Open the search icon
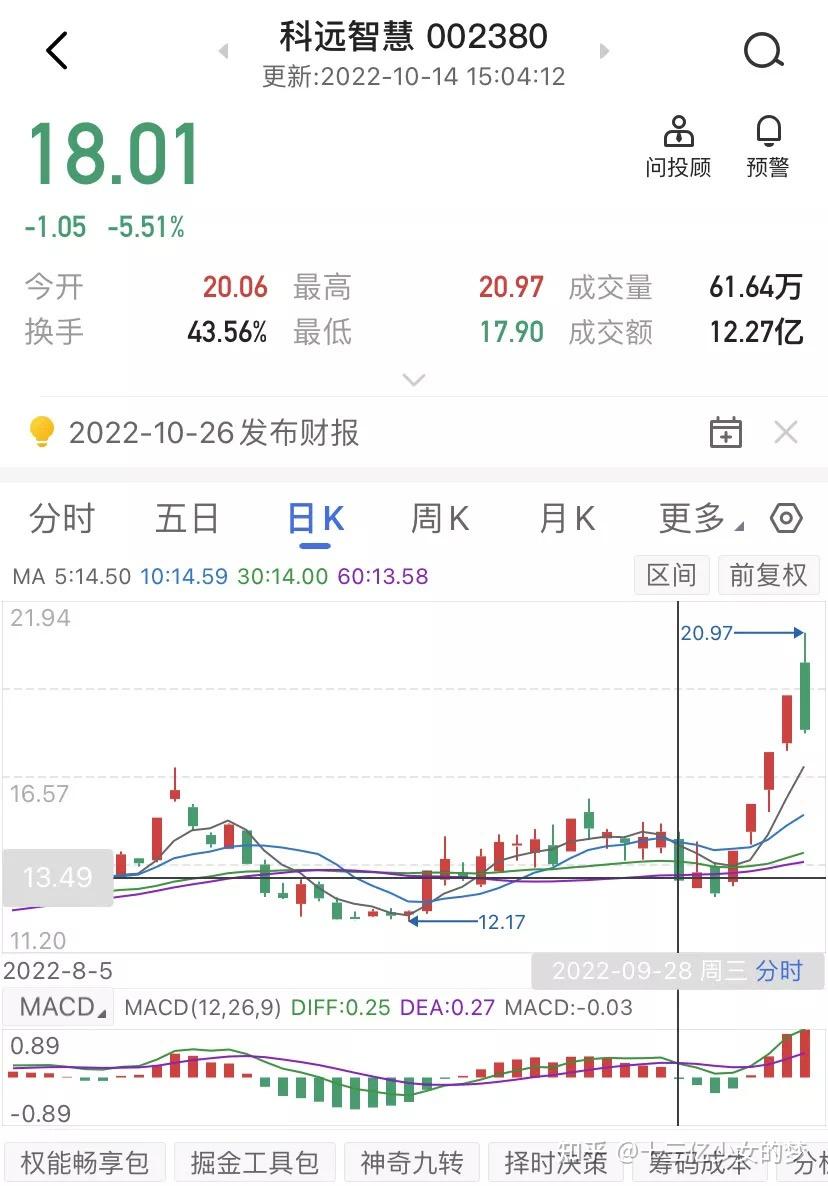Viewport: 828px width, 1186px height. pos(762,50)
